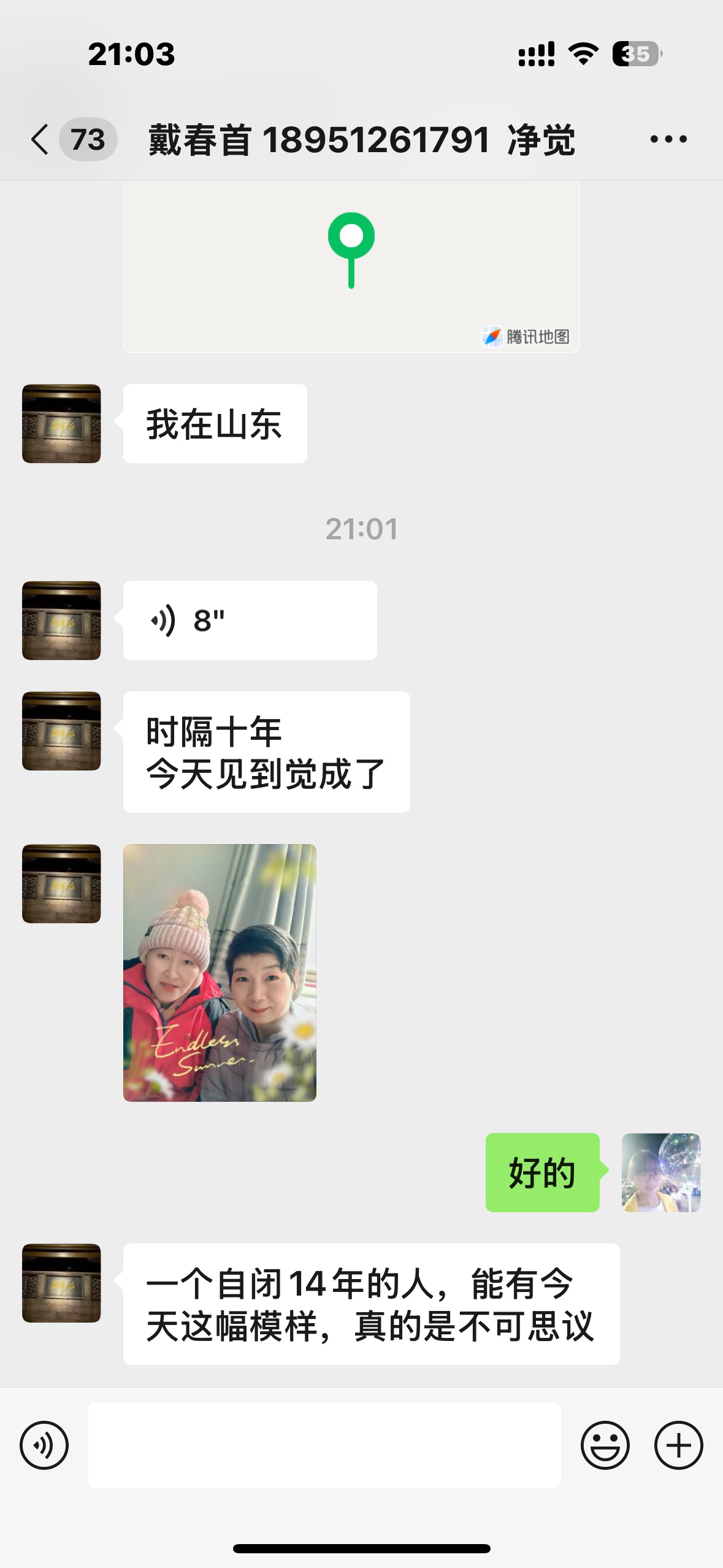Focus the message text field

[324, 1445]
